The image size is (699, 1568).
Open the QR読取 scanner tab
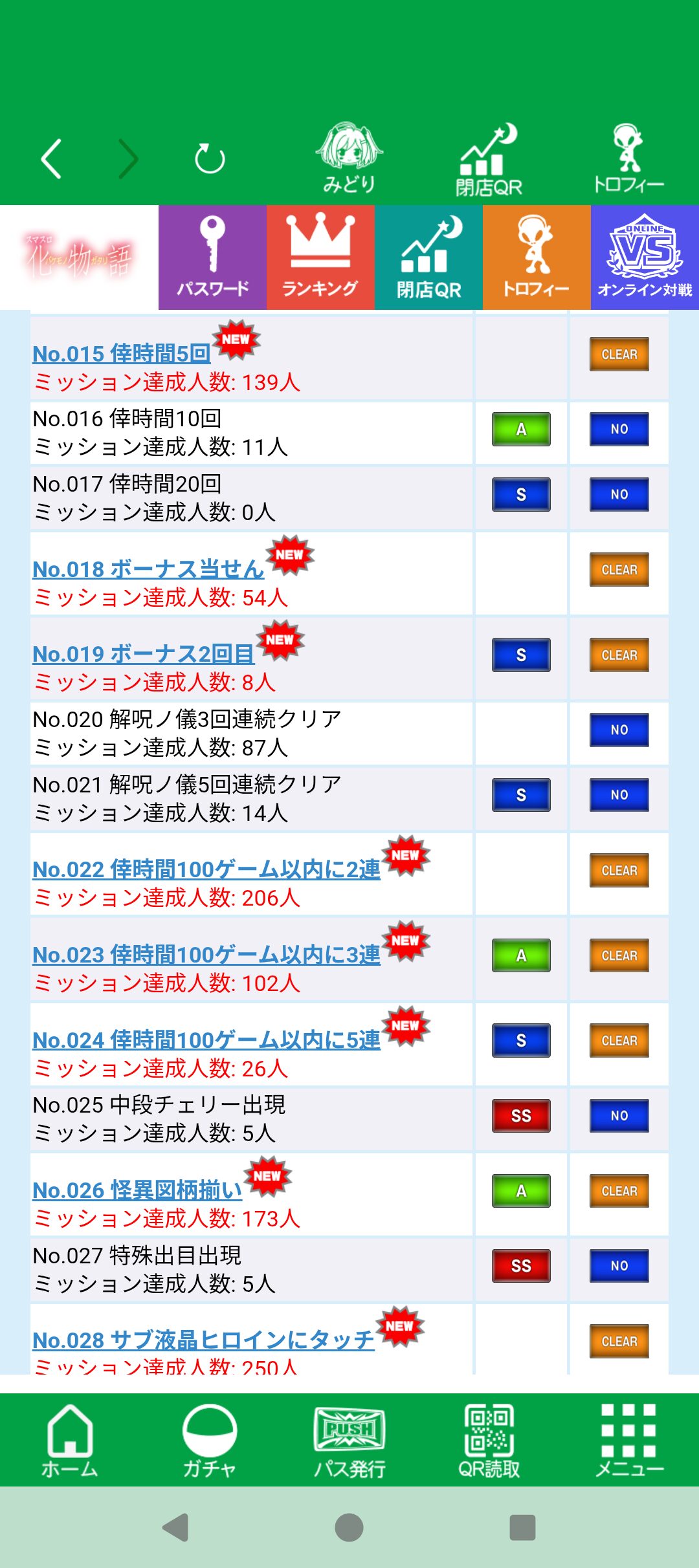tap(489, 1441)
